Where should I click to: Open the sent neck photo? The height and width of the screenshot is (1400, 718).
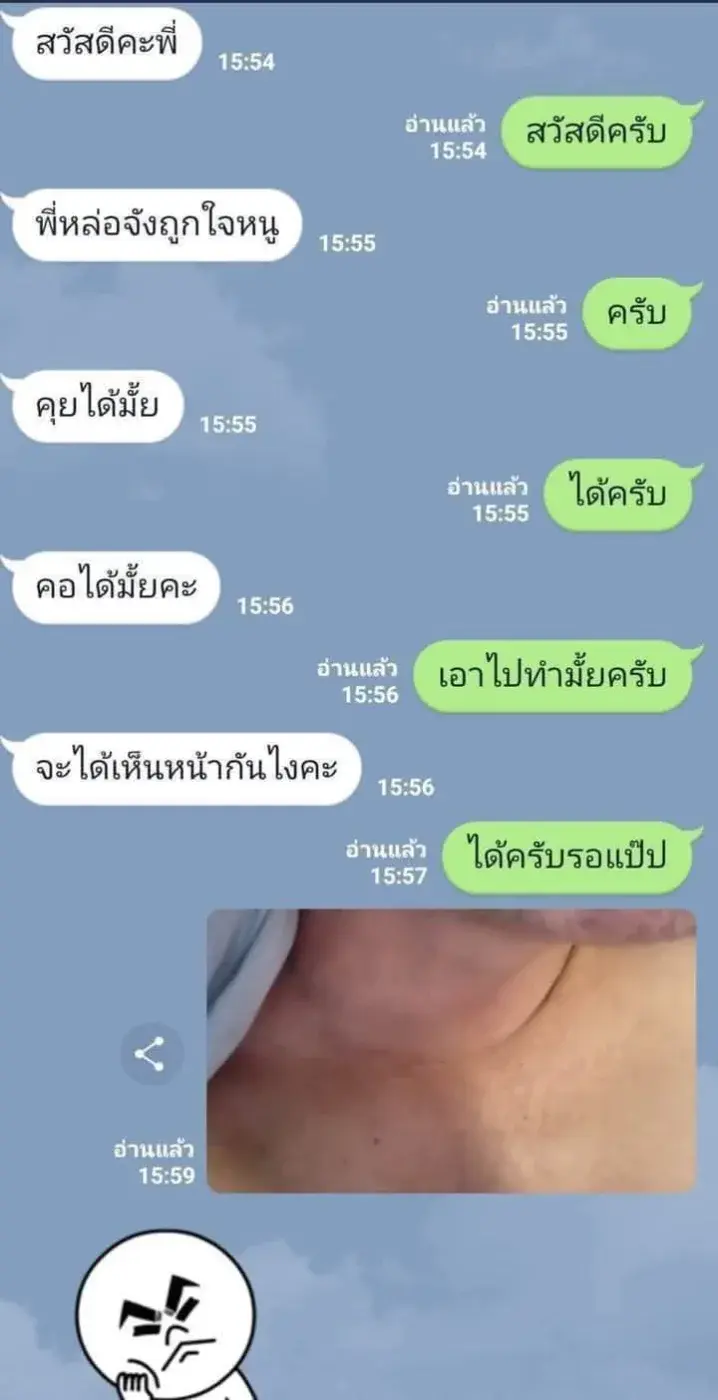(x=451, y=1050)
